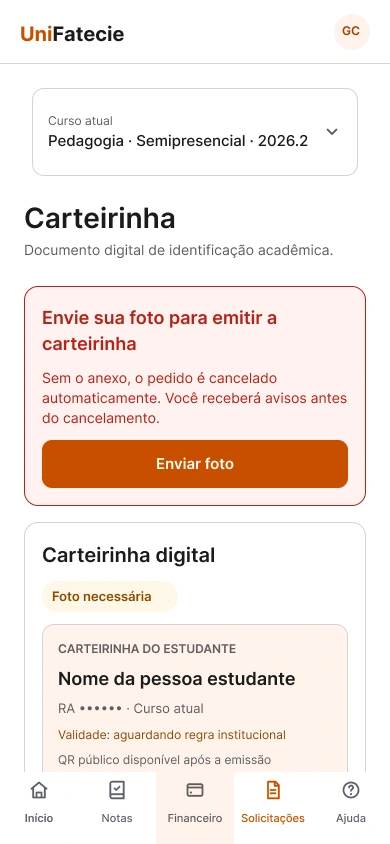Go to the Início tab
Screen dimensions: 390x844
[39, 804]
